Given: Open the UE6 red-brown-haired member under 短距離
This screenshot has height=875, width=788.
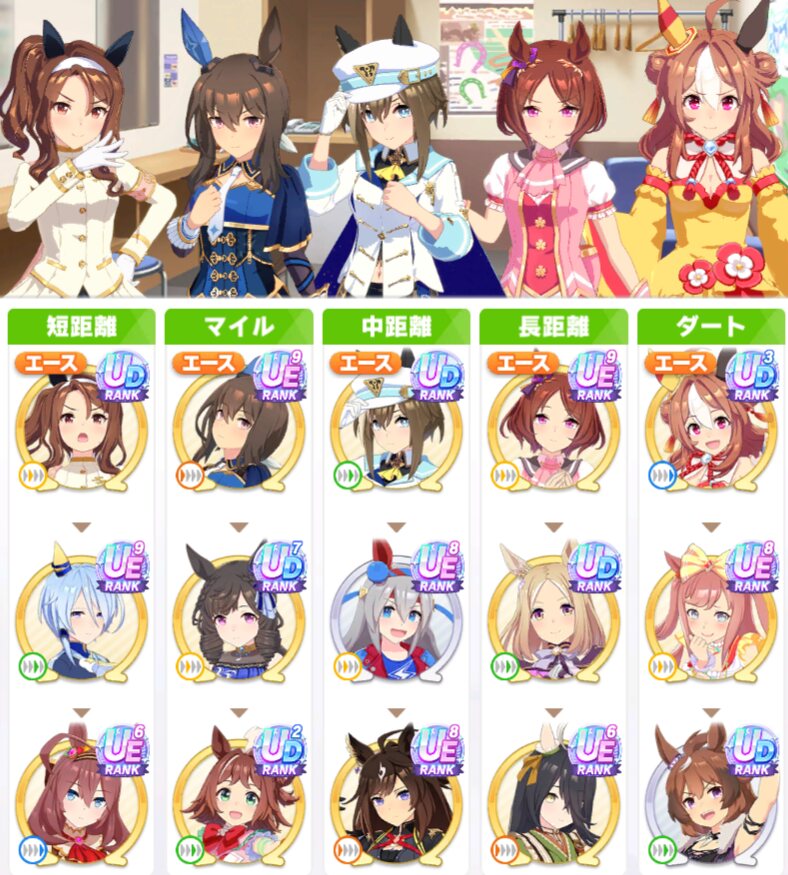Looking at the screenshot, I should pos(82,797).
